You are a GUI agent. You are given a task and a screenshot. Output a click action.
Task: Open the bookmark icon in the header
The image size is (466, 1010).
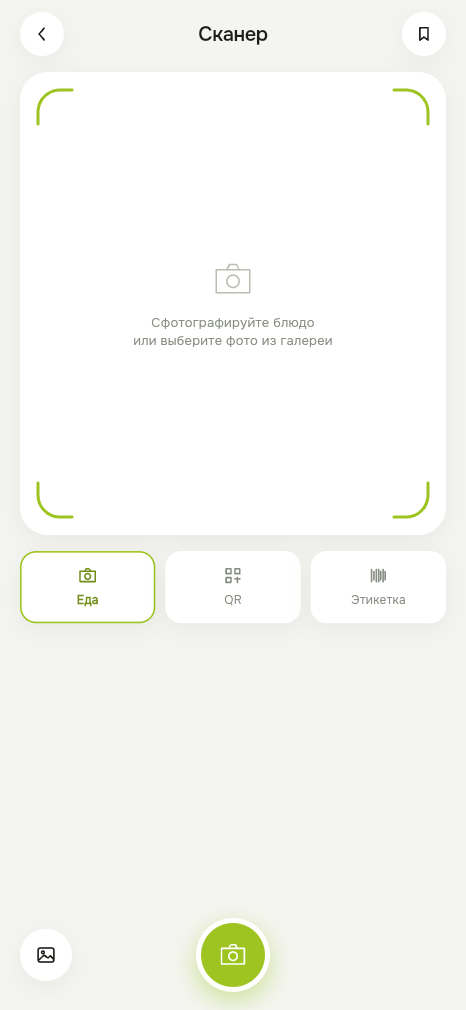click(423, 34)
